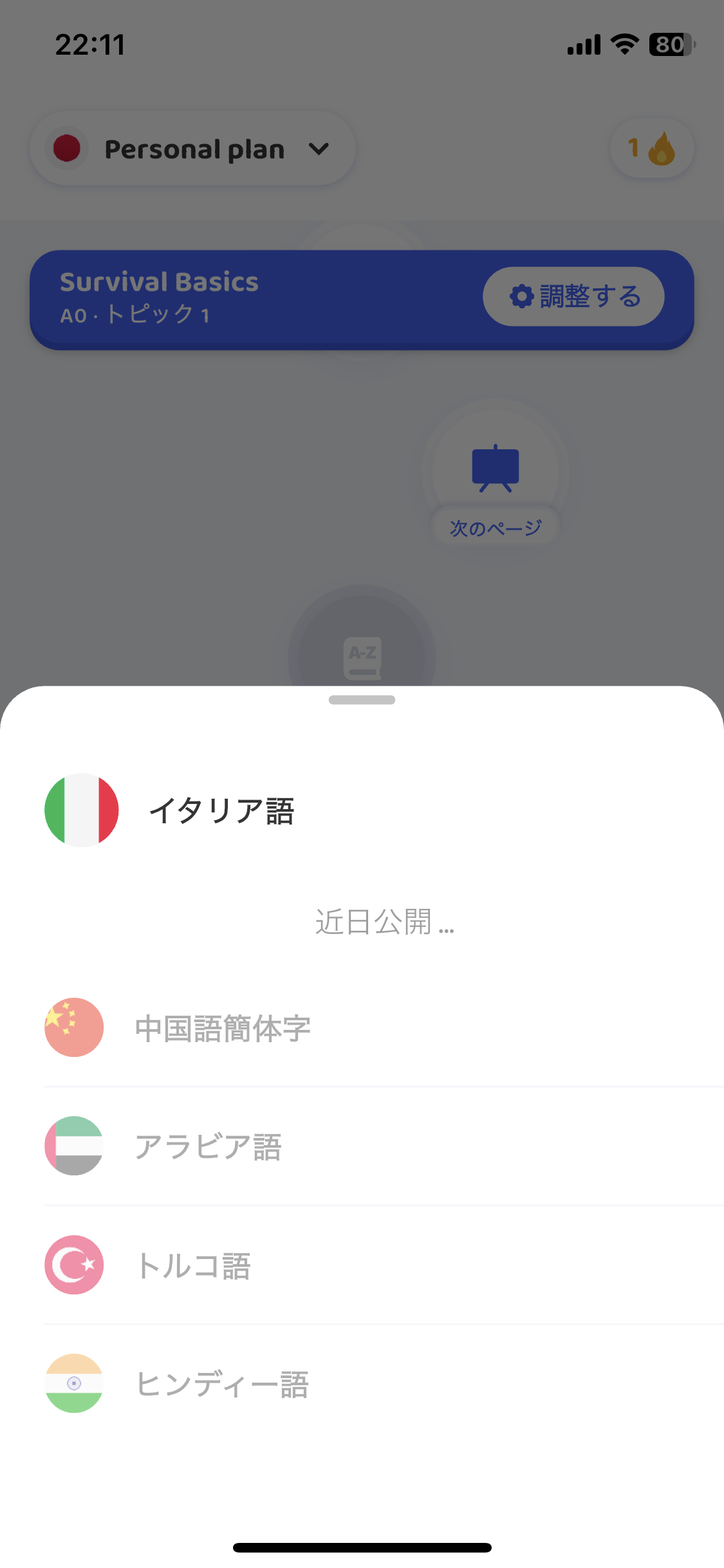
Task: Open the streak flame counter
Action: (x=651, y=148)
